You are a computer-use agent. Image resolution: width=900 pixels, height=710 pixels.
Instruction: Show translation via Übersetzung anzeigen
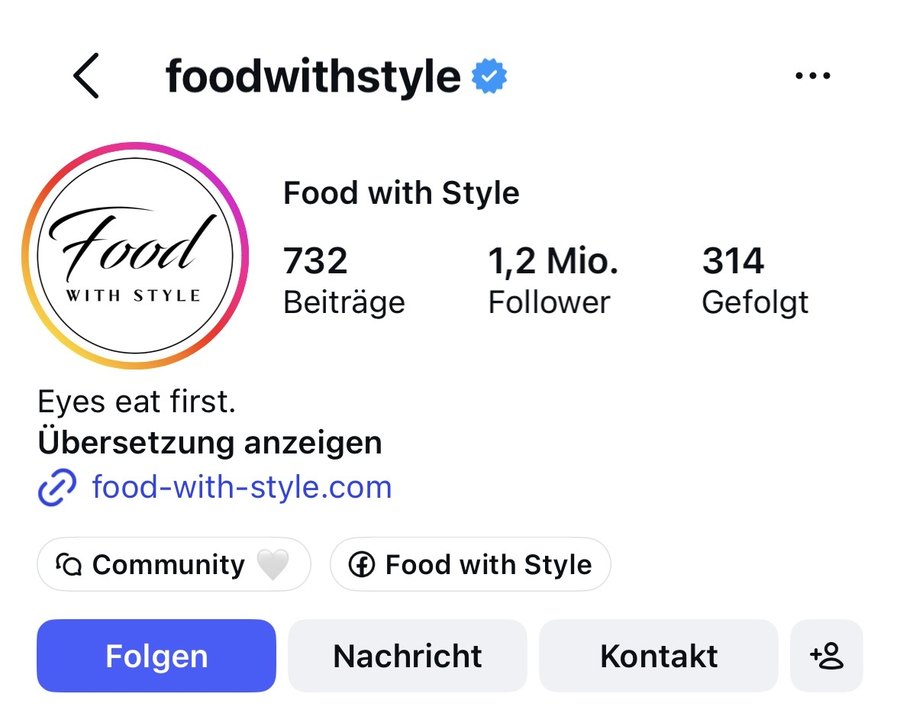tap(210, 443)
